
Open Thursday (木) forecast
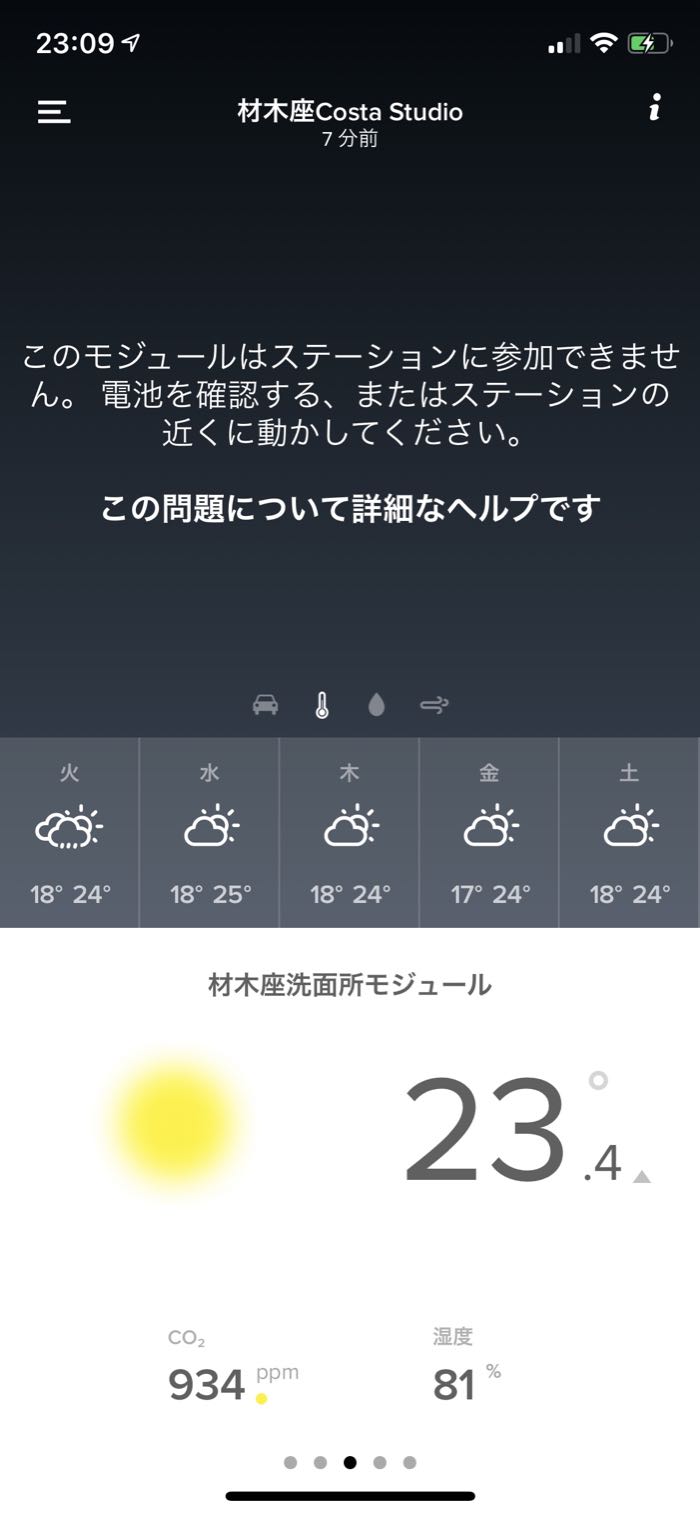[350, 832]
